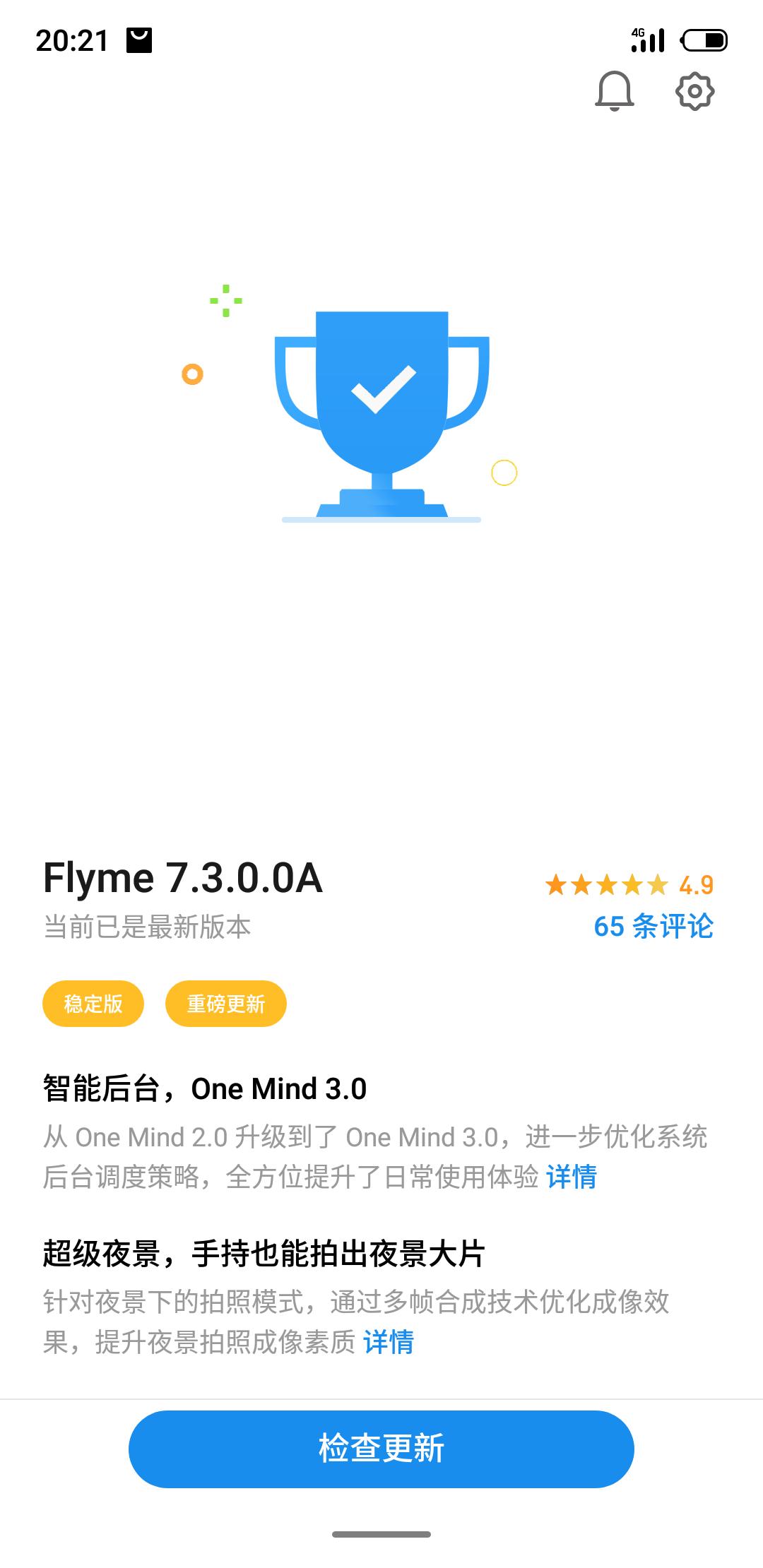Select the 稳定版 yellow tag
The image size is (763, 1568).
click(x=93, y=1002)
